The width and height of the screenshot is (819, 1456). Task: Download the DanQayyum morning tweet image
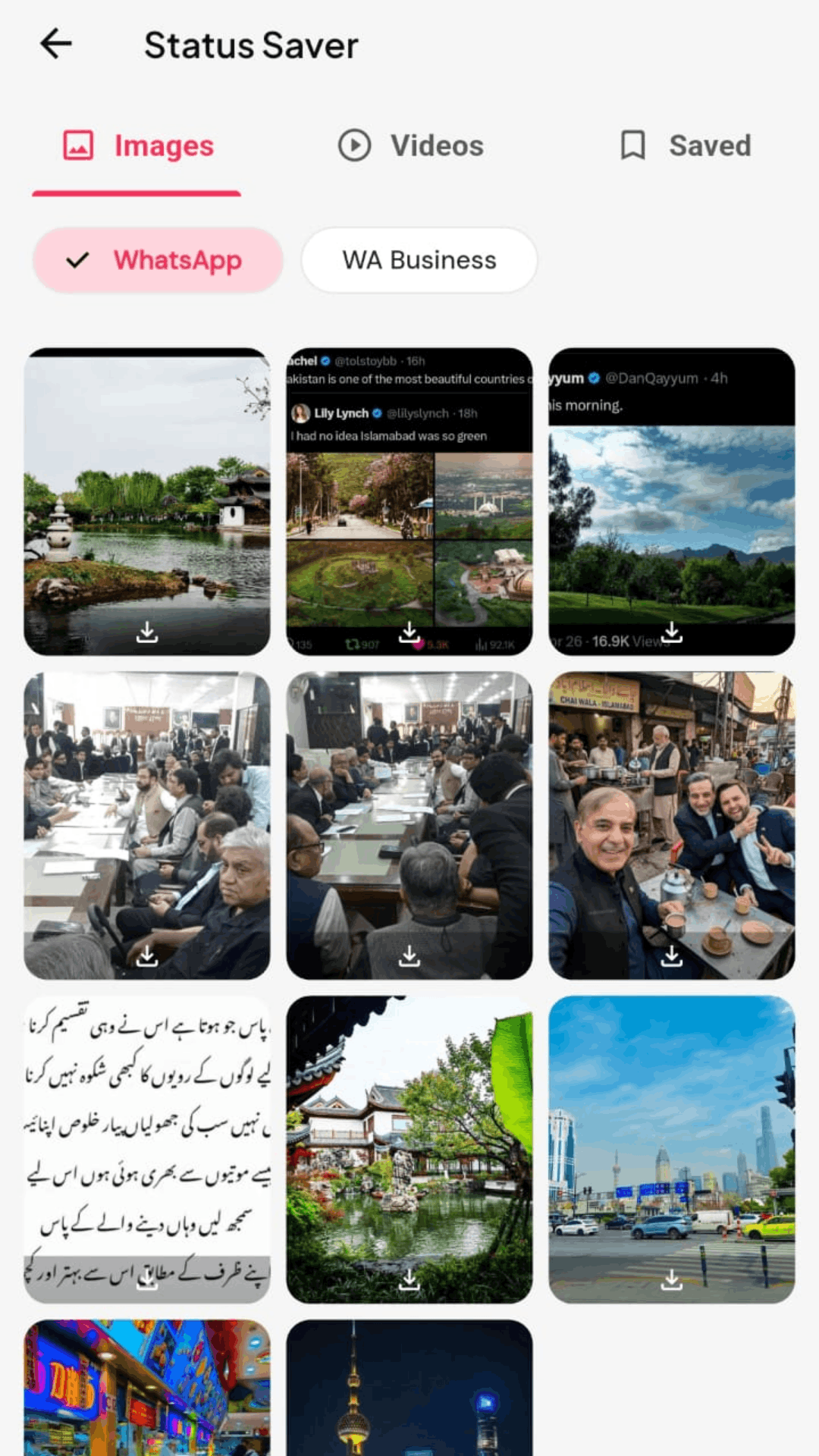coord(672,632)
